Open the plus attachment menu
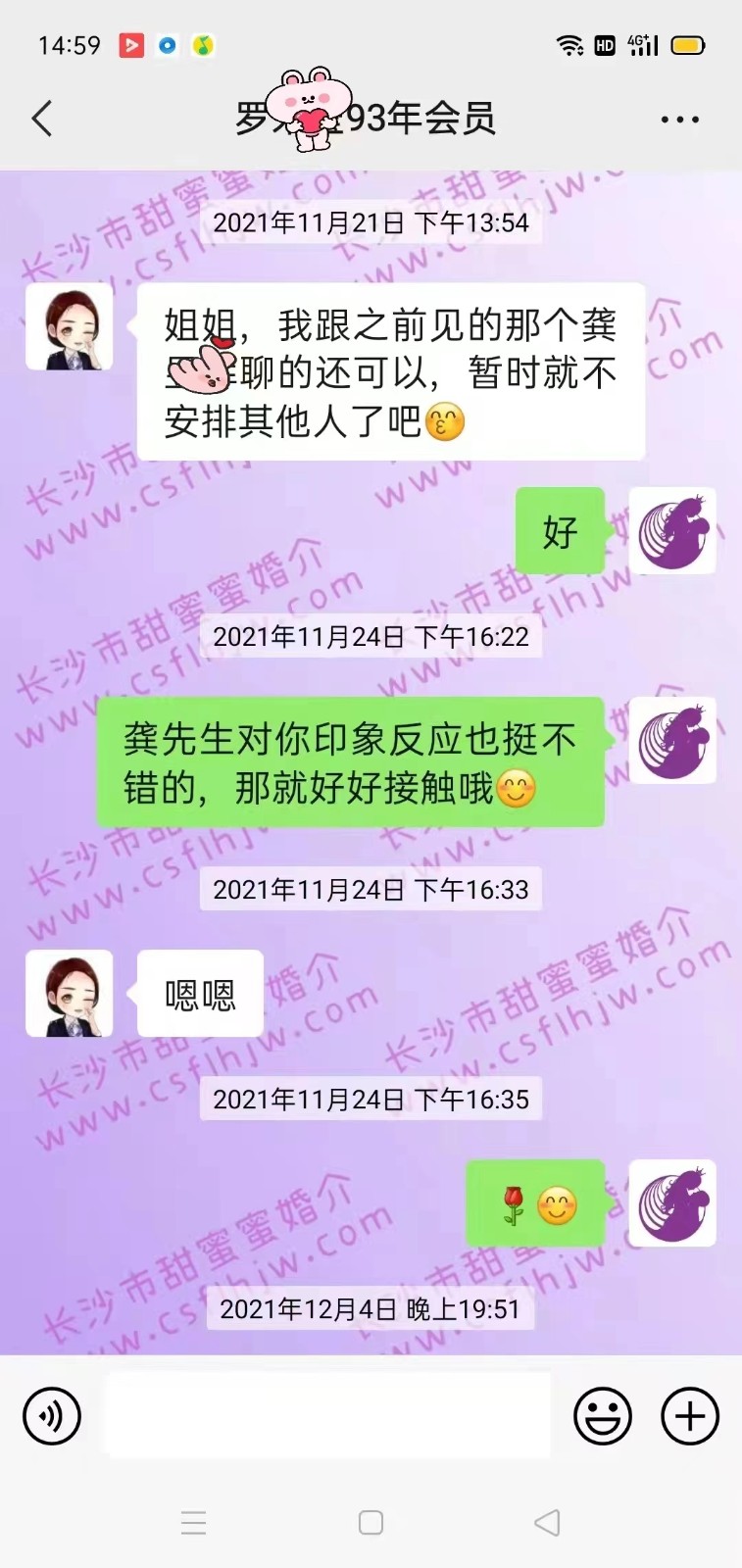The width and height of the screenshot is (742, 1568). click(690, 1416)
